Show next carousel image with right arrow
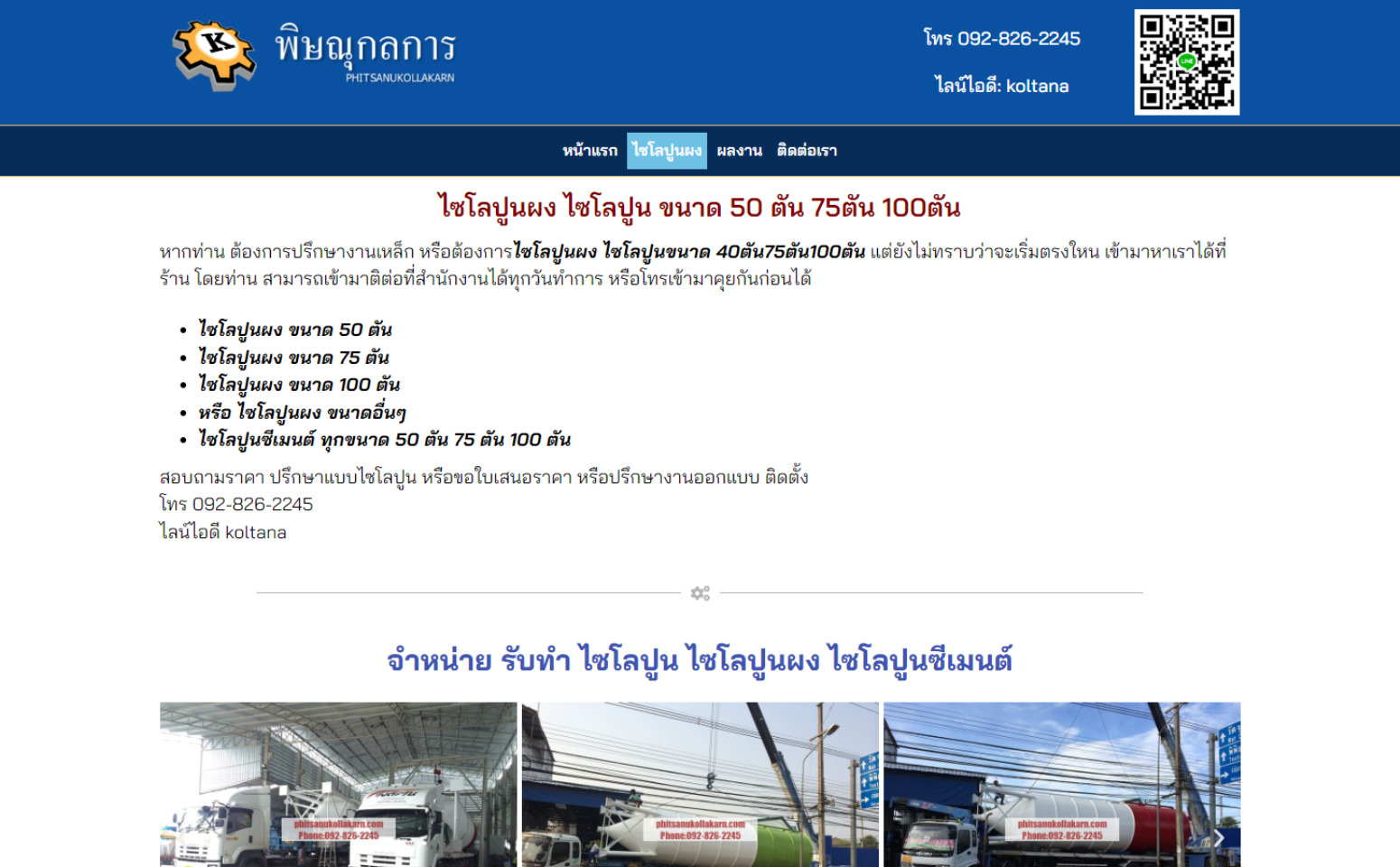Screen dimensions: 1400x867 pyautogui.click(x=1218, y=838)
